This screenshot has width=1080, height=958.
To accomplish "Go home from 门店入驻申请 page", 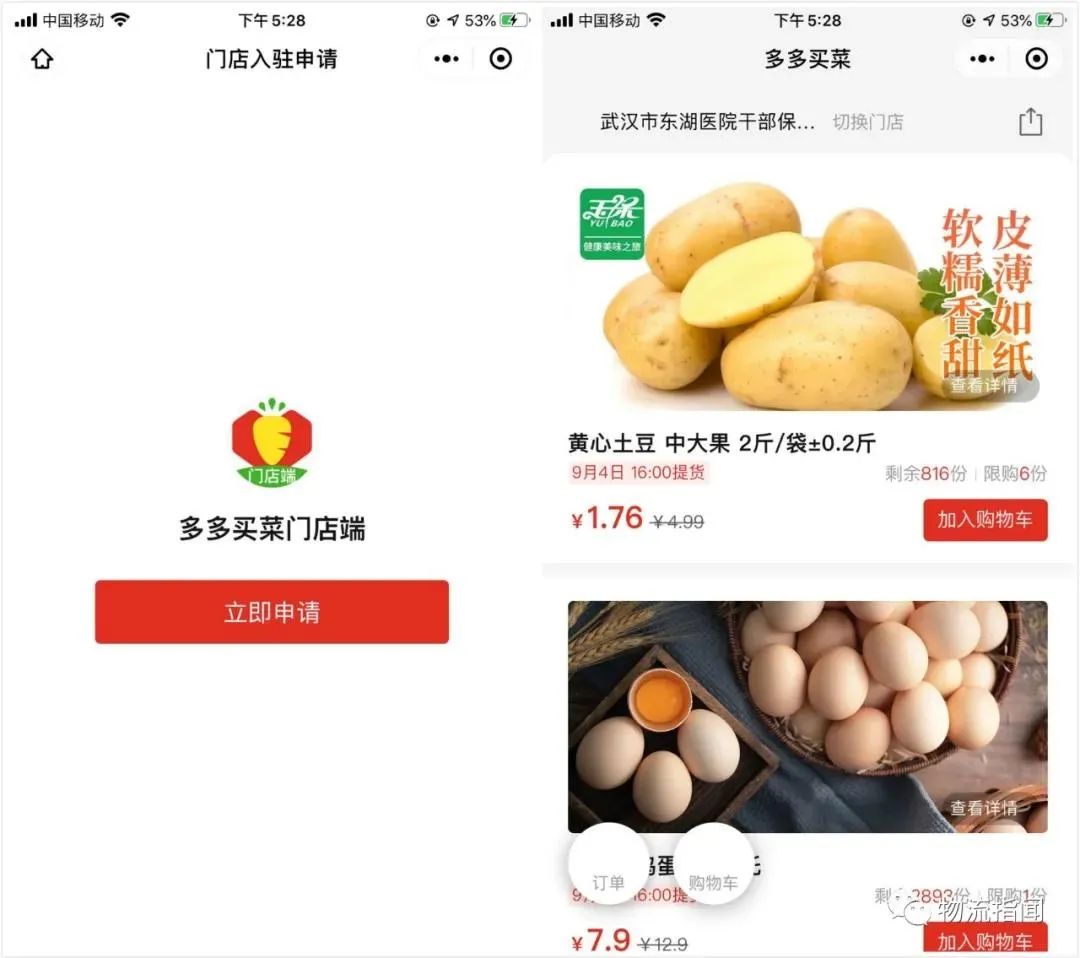I will [x=41, y=59].
